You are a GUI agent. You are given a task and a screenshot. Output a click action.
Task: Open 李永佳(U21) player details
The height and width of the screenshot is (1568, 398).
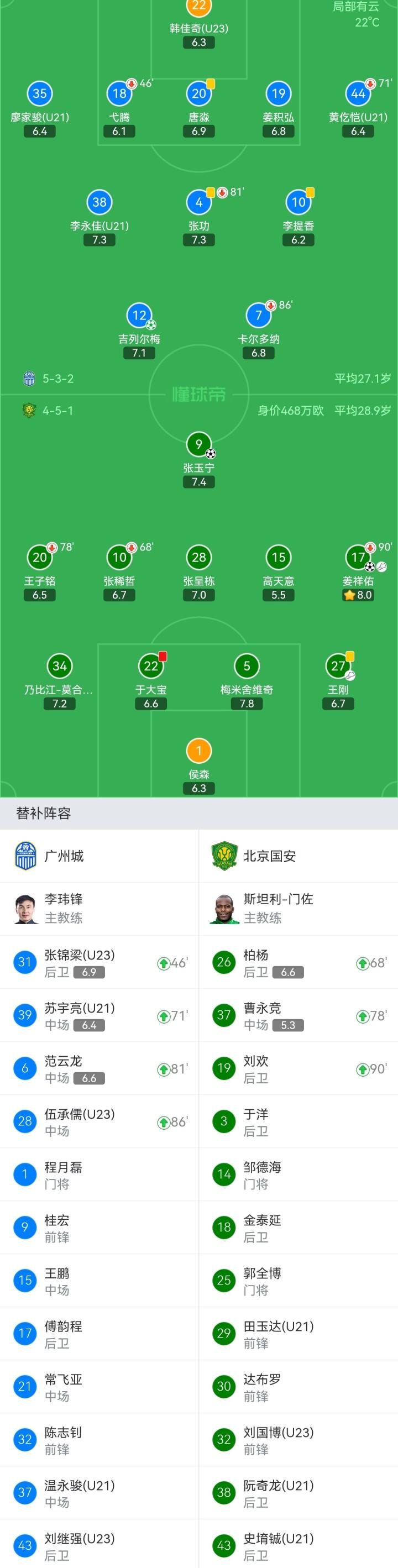click(x=99, y=202)
